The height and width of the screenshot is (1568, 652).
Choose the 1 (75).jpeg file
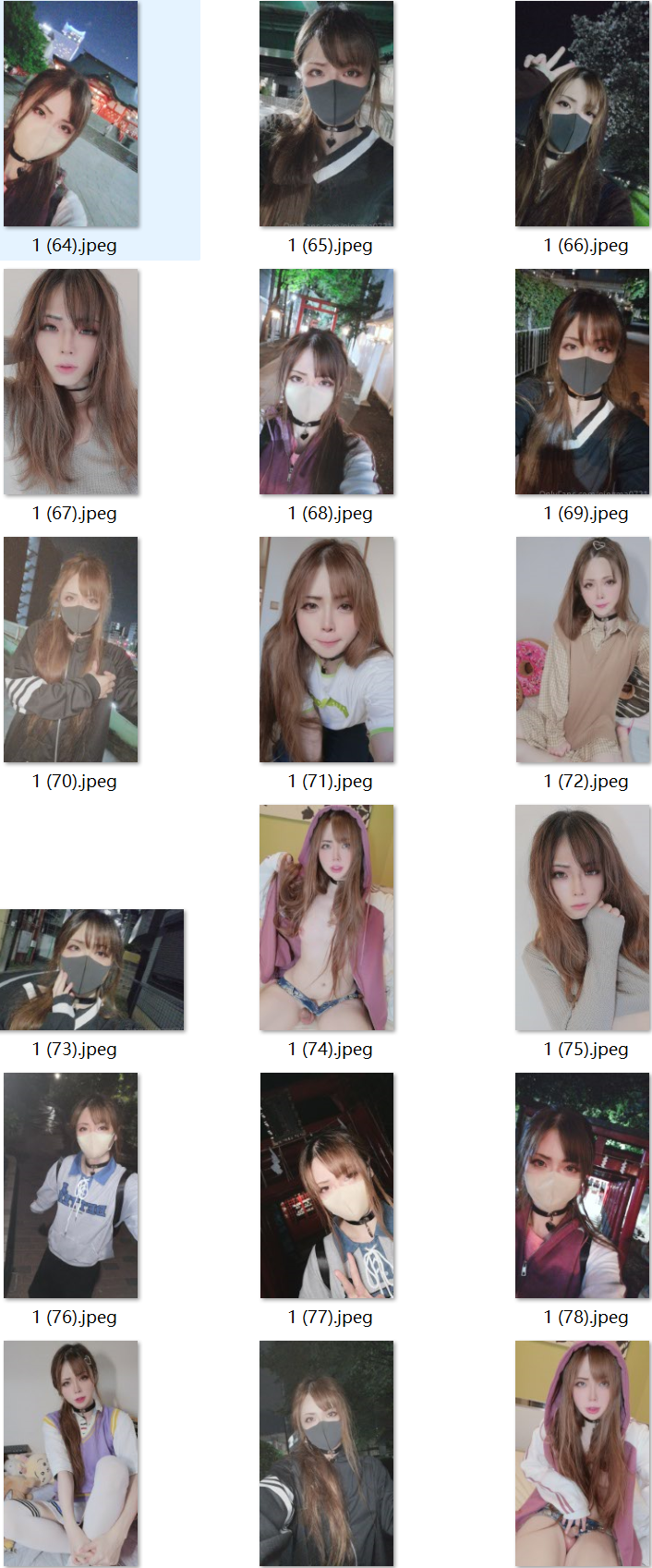point(583,918)
